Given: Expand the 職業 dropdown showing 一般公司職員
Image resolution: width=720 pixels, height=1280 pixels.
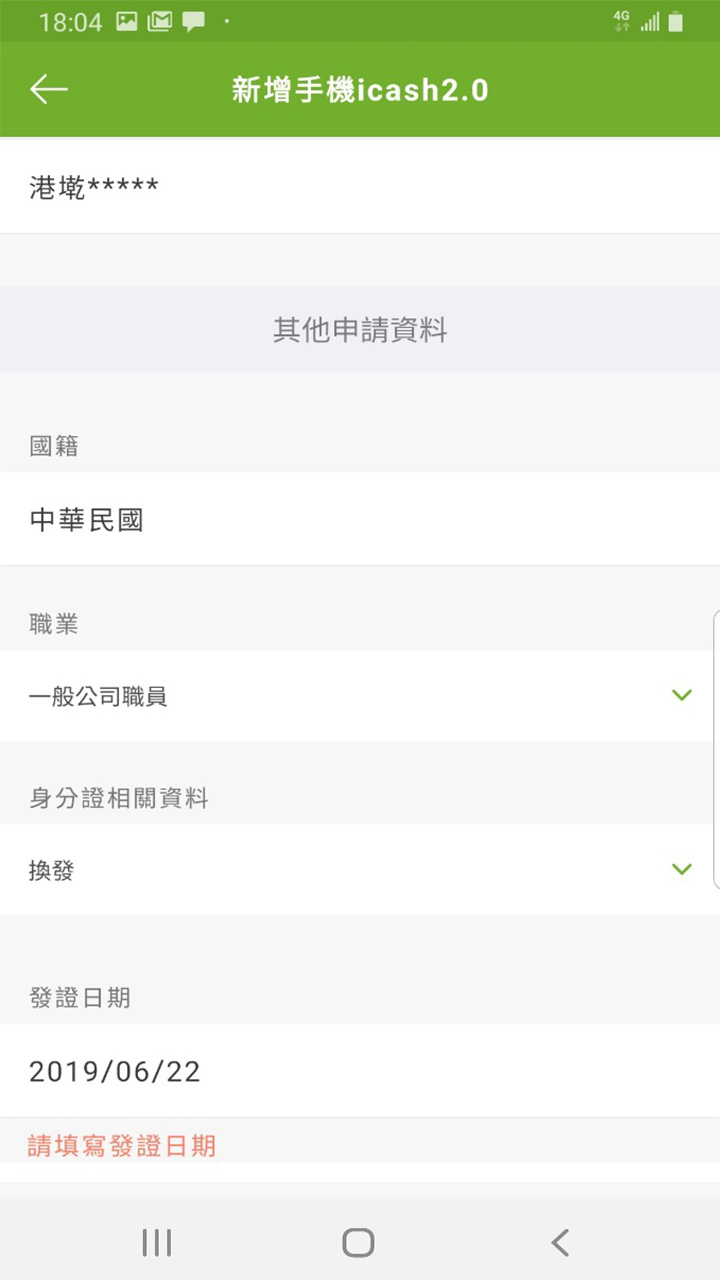Looking at the screenshot, I should (x=360, y=695).
